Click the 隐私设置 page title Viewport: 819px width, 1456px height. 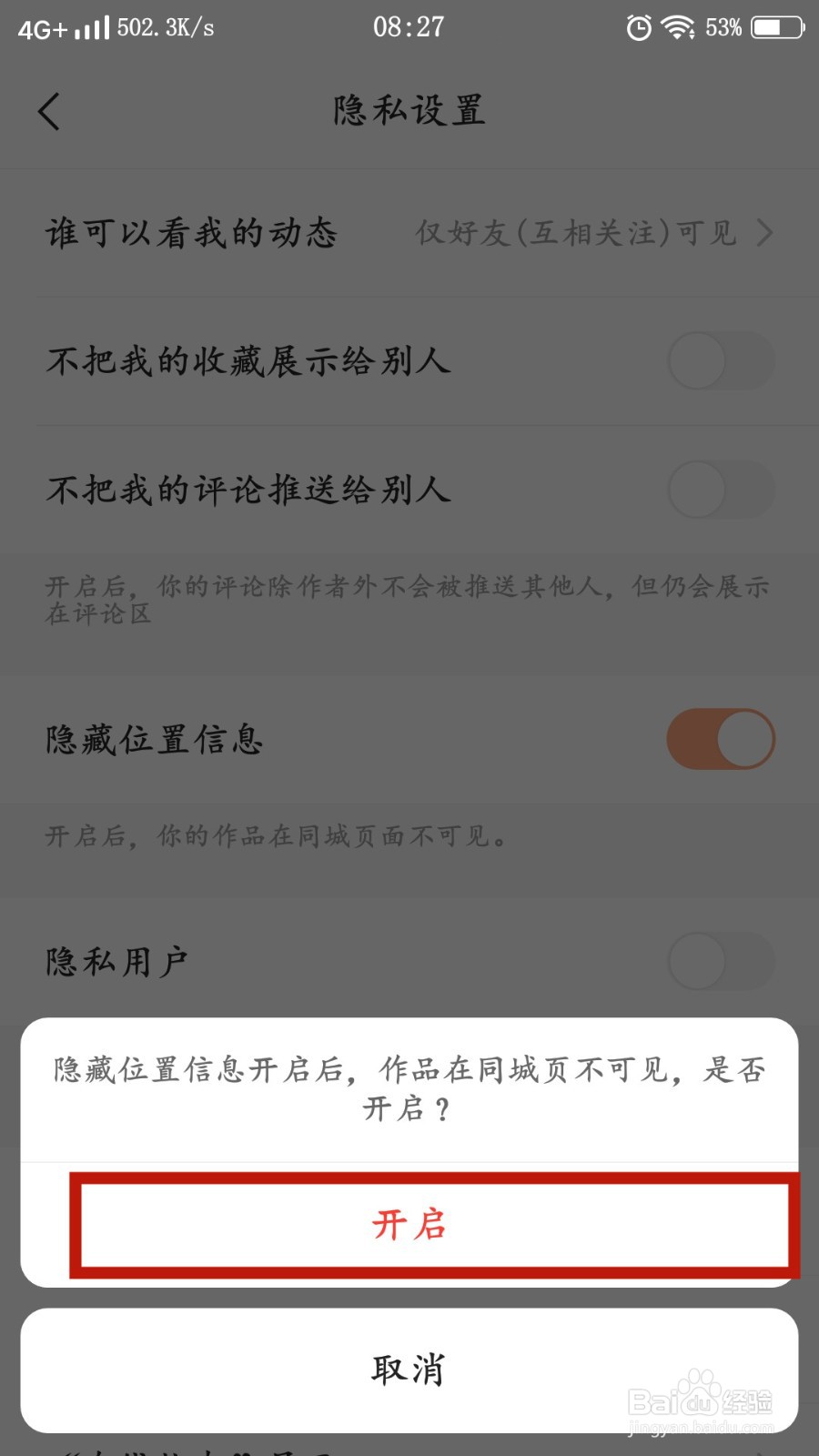click(x=409, y=111)
